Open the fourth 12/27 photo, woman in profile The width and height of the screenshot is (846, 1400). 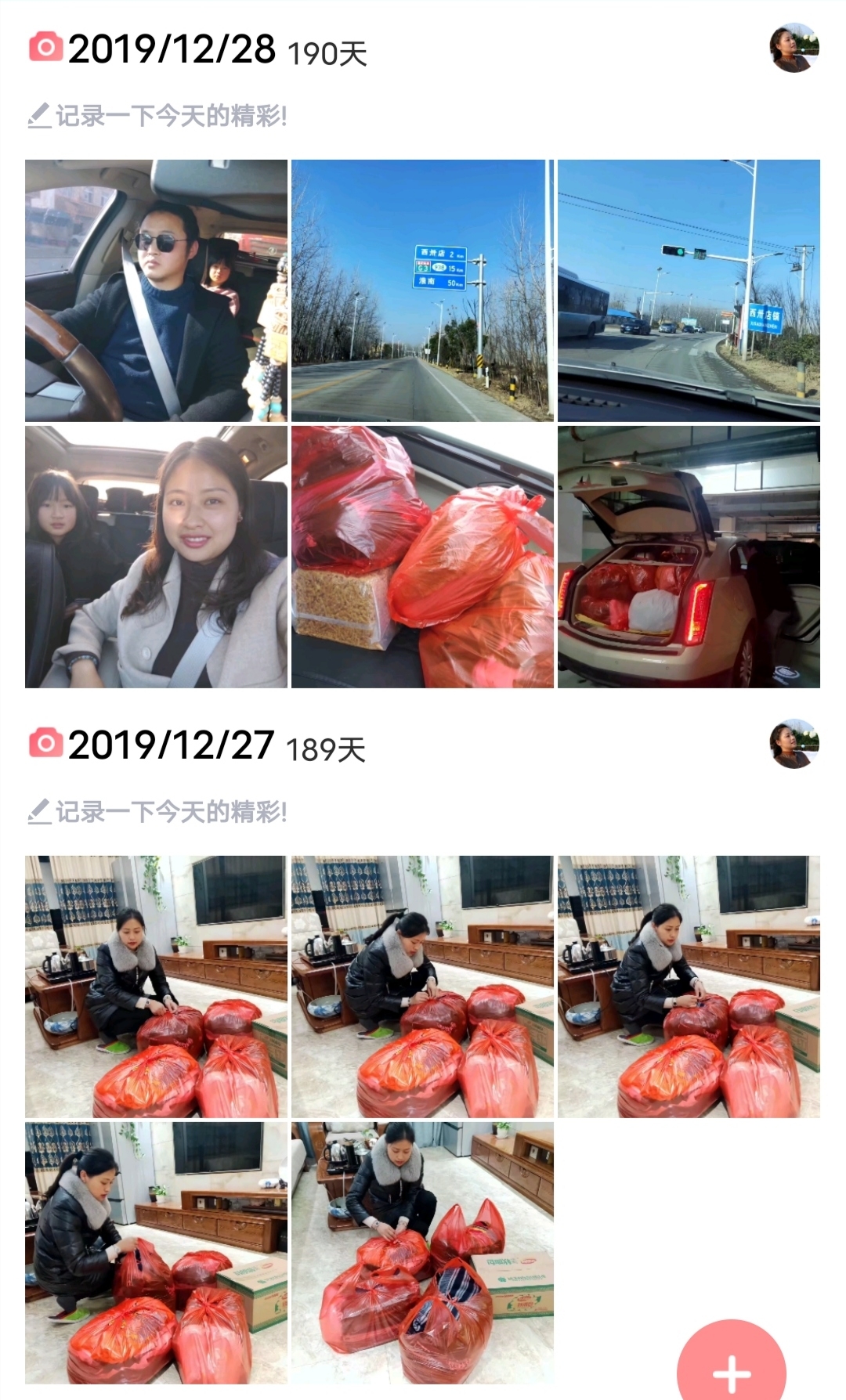[x=156, y=1253]
